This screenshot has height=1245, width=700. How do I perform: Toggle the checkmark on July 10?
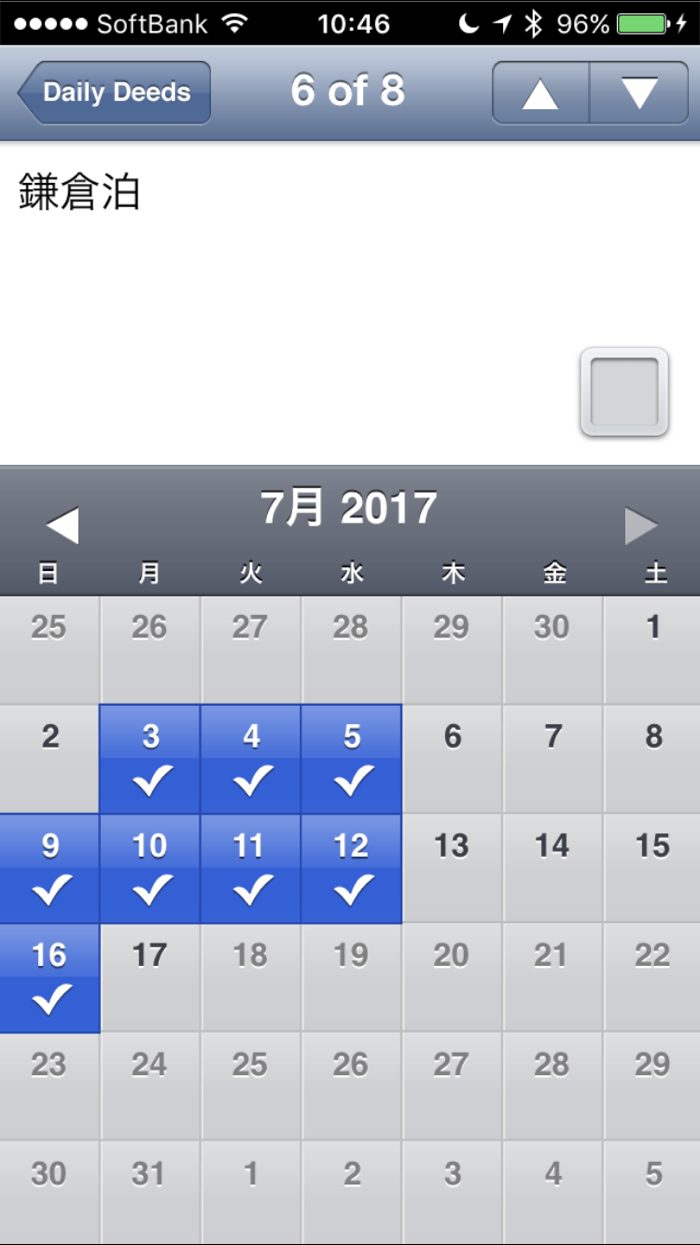point(150,868)
